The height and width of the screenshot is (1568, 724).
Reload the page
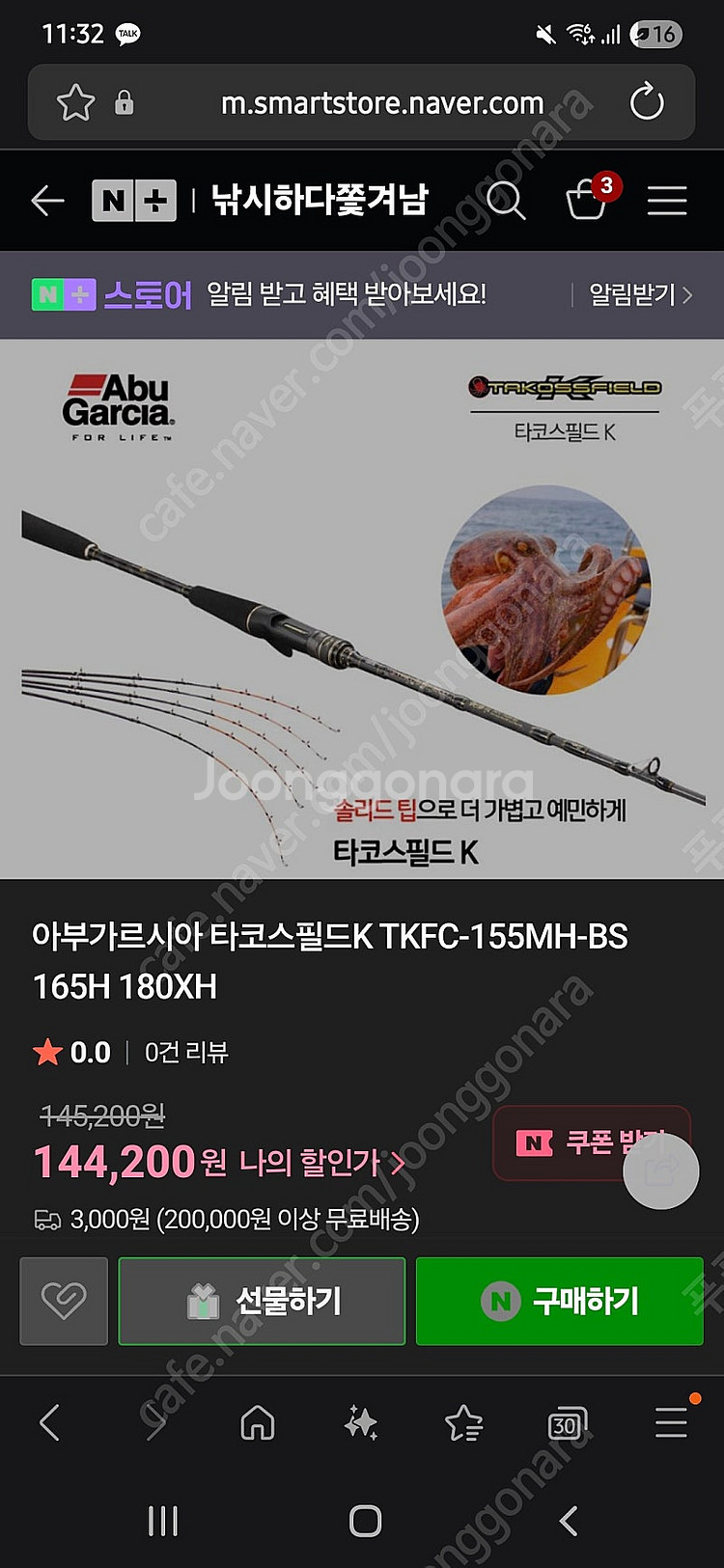pyautogui.click(x=646, y=102)
